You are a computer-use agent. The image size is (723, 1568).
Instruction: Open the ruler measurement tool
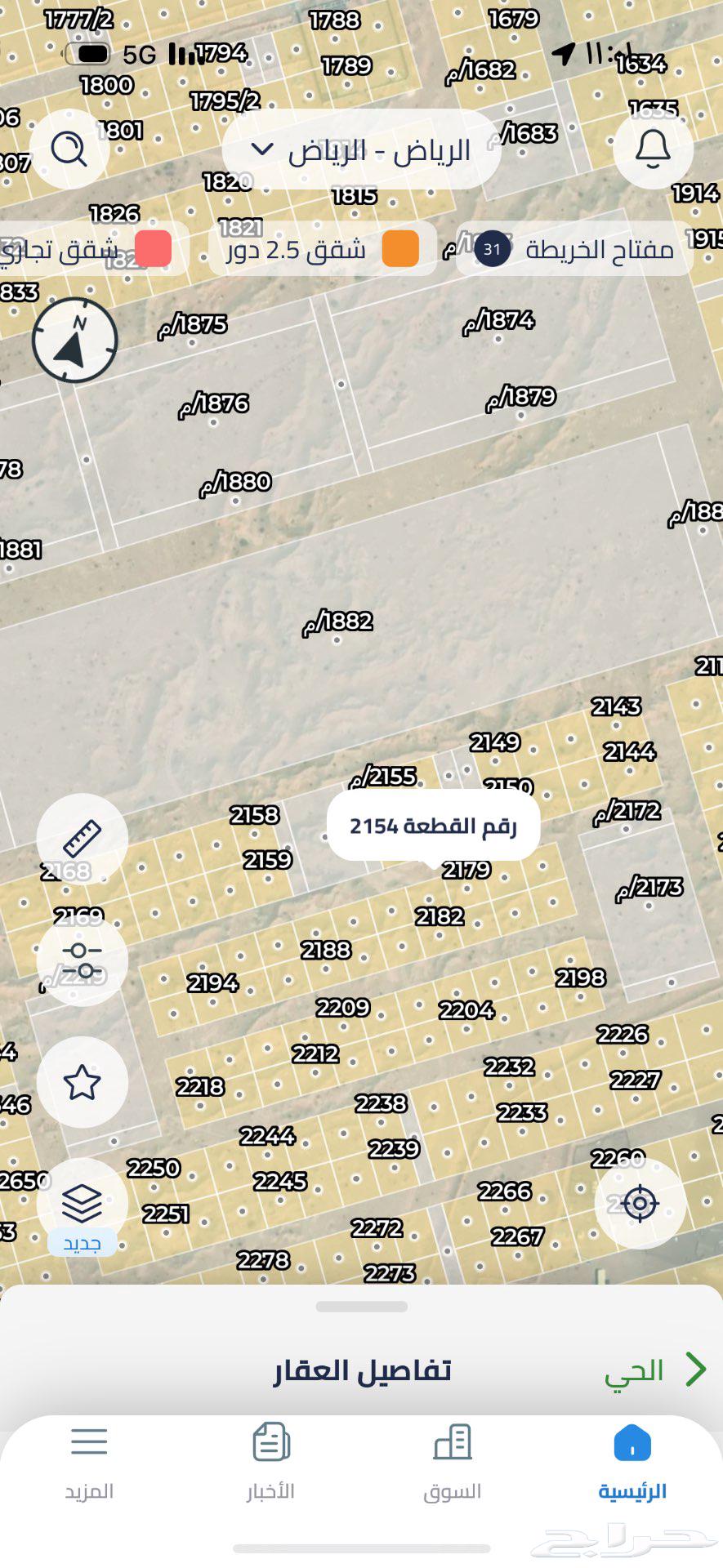pos(82,839)
